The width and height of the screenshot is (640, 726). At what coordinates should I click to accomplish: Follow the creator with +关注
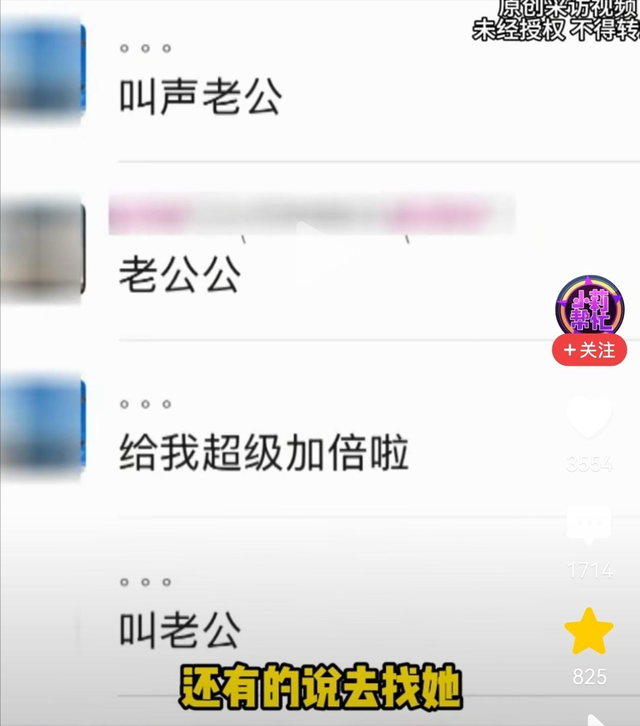click(590, 350)
